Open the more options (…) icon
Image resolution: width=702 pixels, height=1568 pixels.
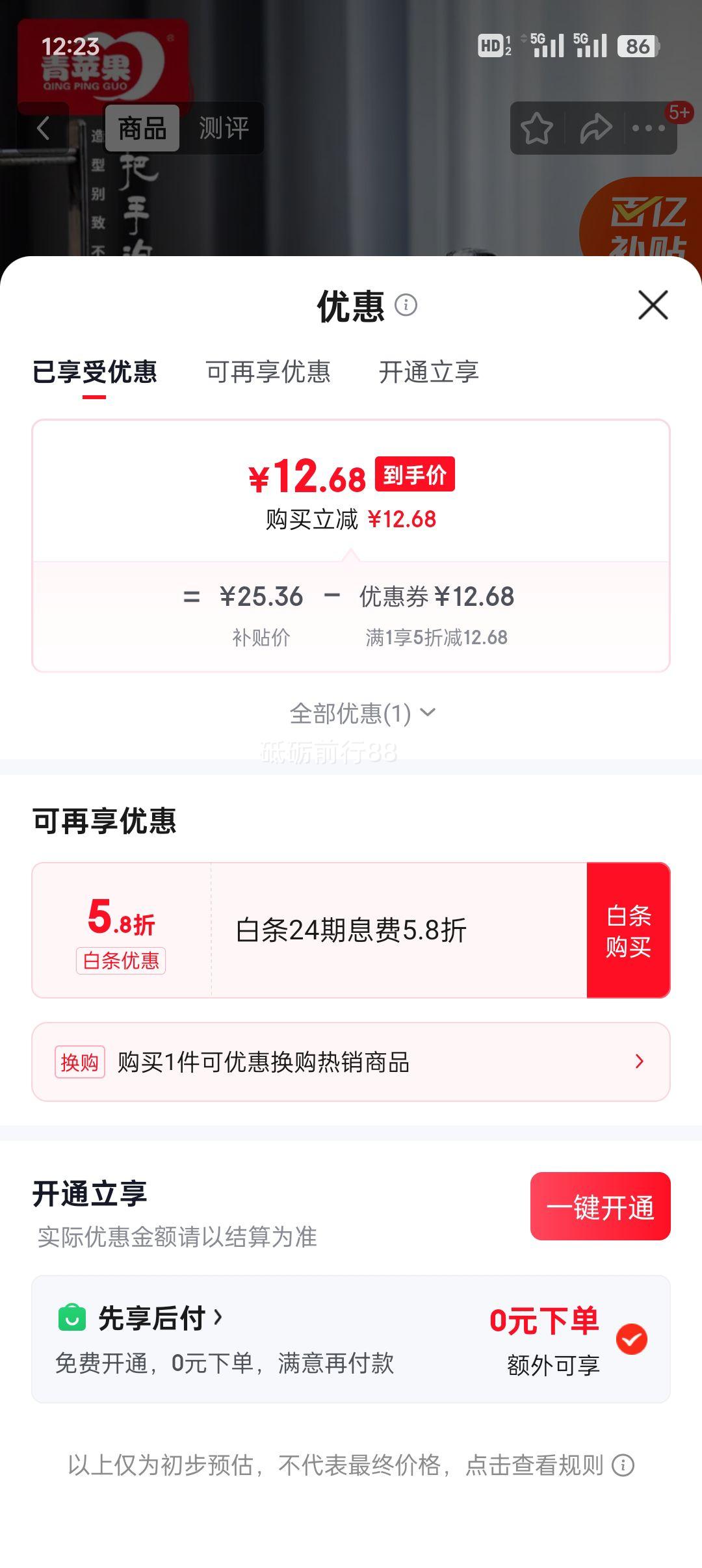[x=650, y=128]
